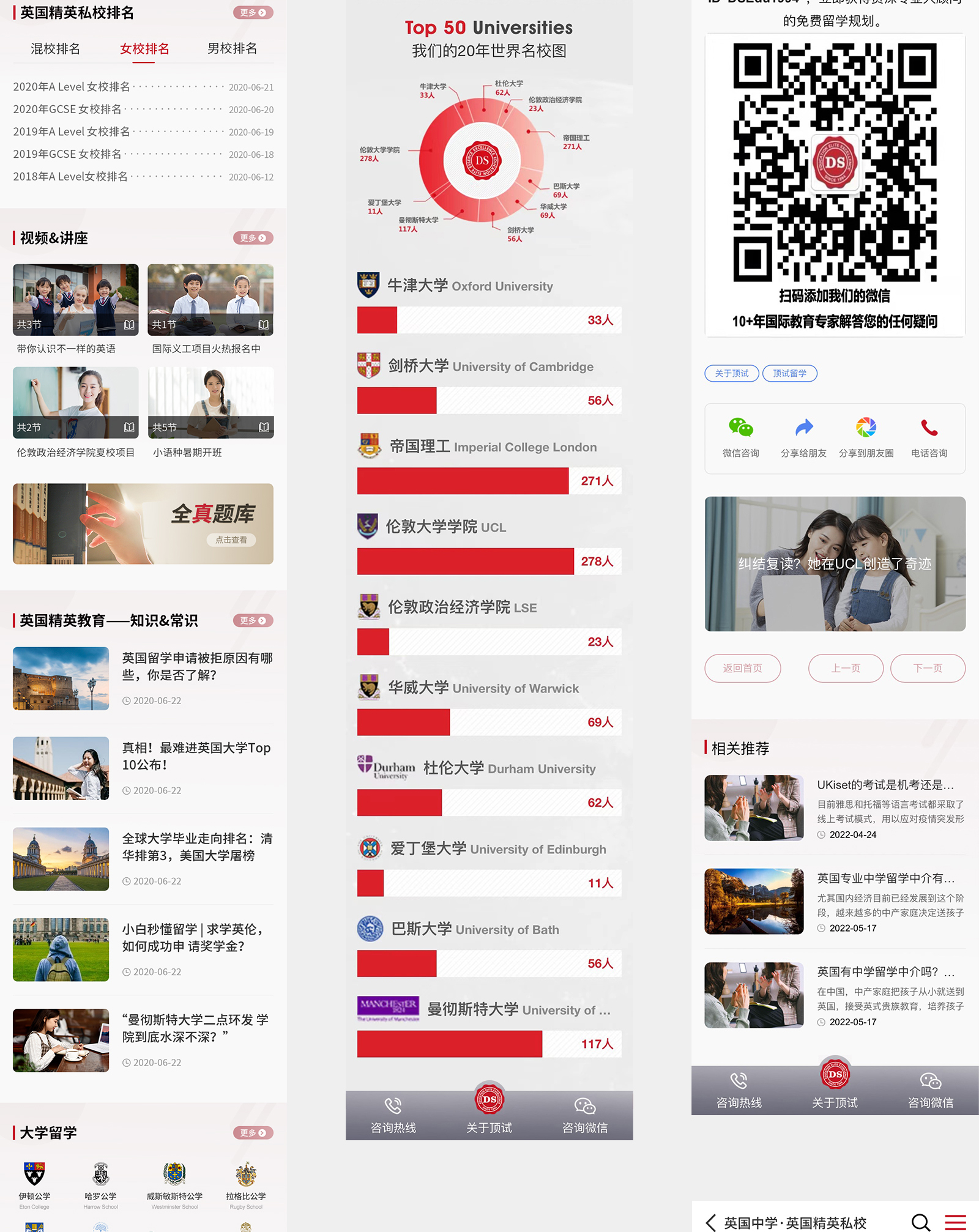Tap the 返回首页 button
The image size is (979, 1232).
click(x=742, y=668)
